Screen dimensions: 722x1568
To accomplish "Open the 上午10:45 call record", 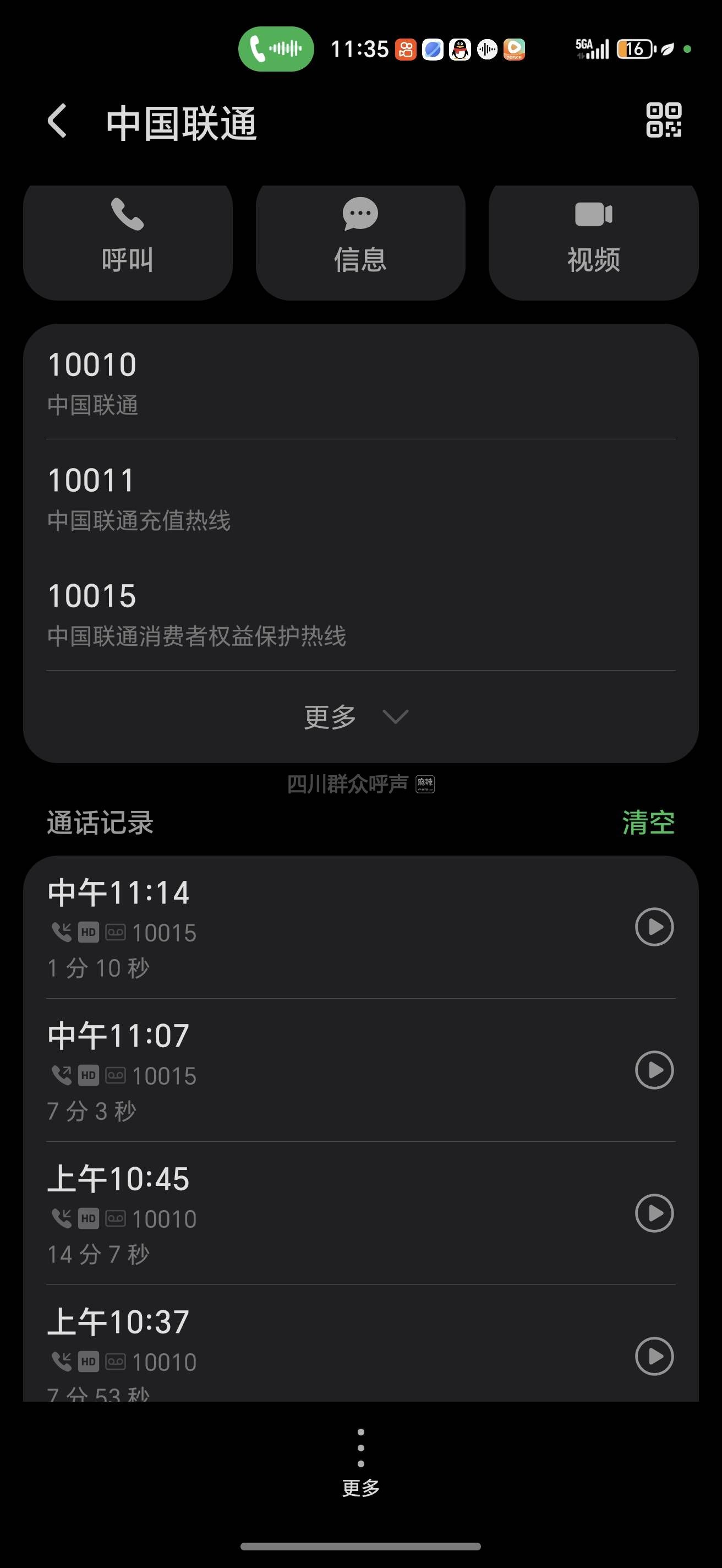I will (304, 1213).
